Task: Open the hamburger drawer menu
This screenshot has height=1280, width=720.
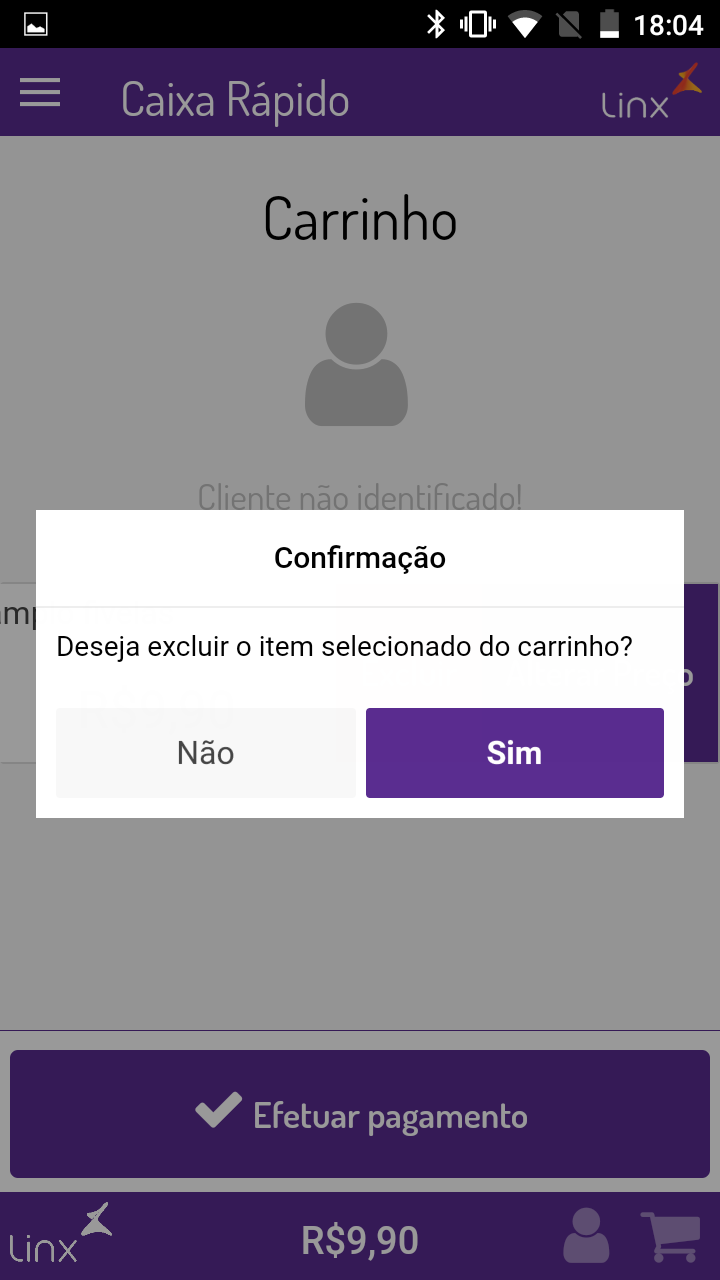Action: 40,93
